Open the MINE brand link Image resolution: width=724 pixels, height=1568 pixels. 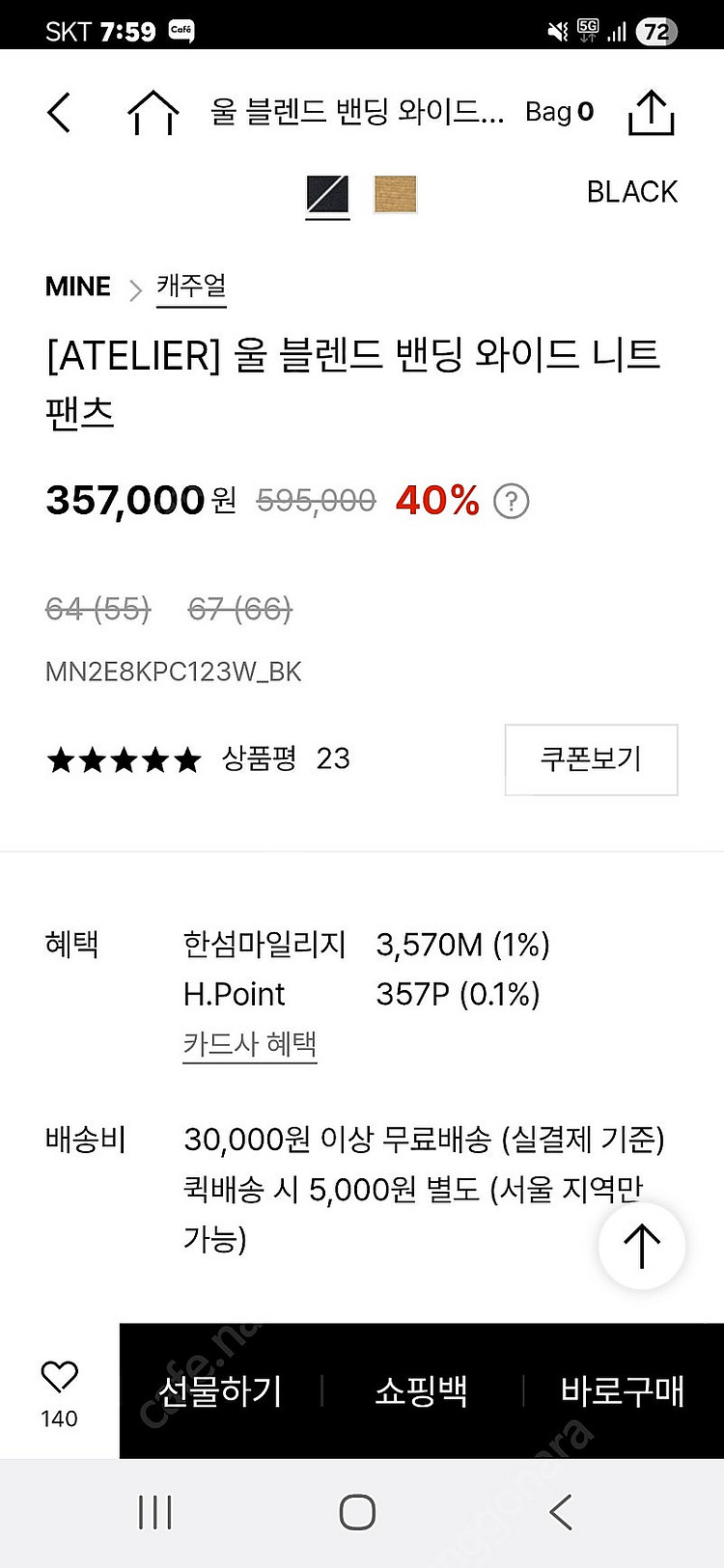click(78, 287)
